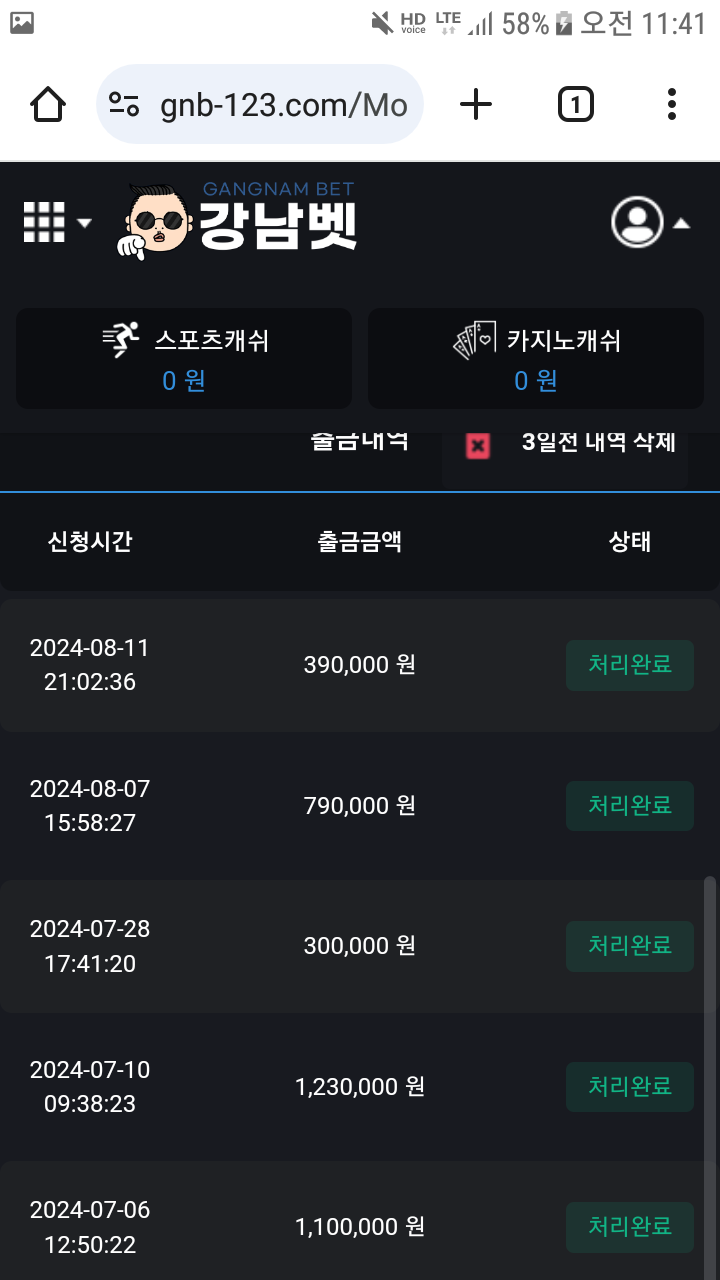Open the site grid menu
This screenshot has width=720, height=1280.
click(55, 222)
